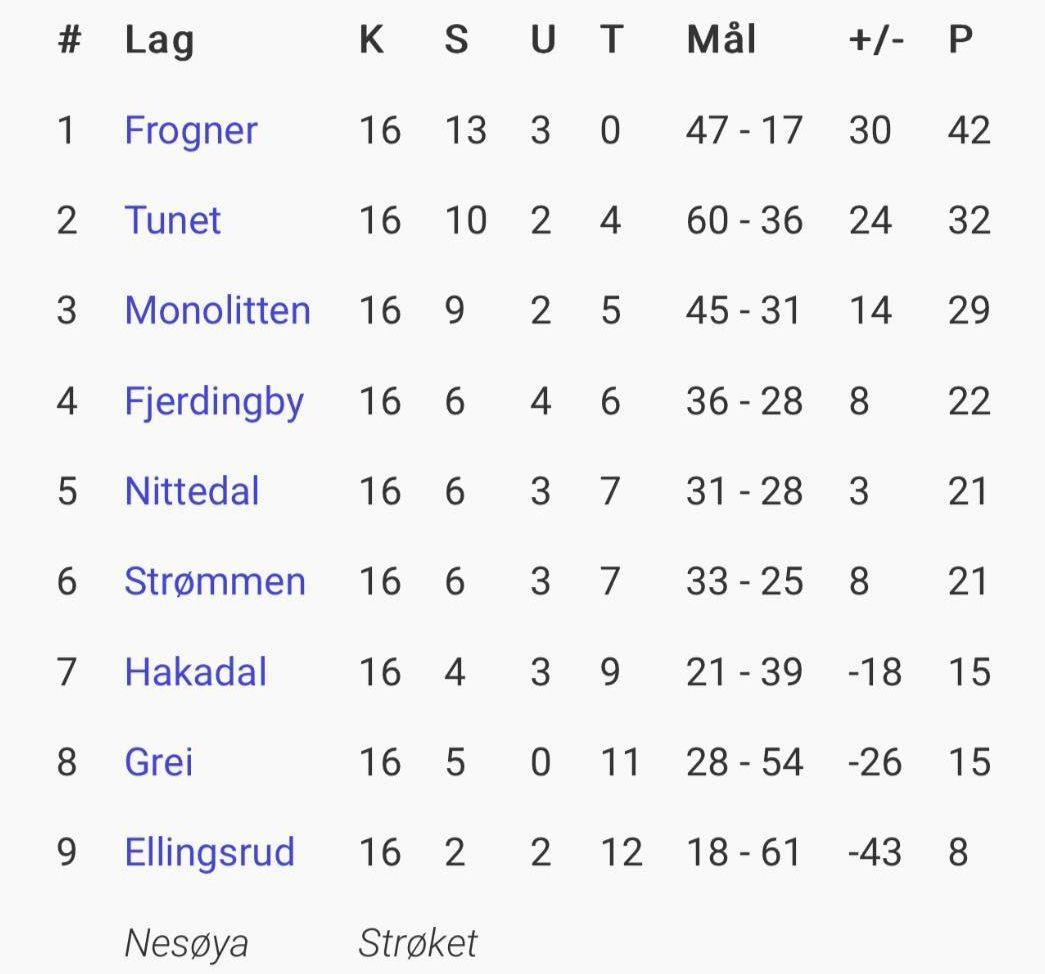This screenshot has width=1045, height=974.
Task: Tap the Strømmen team link
Action: coord(215,581)
